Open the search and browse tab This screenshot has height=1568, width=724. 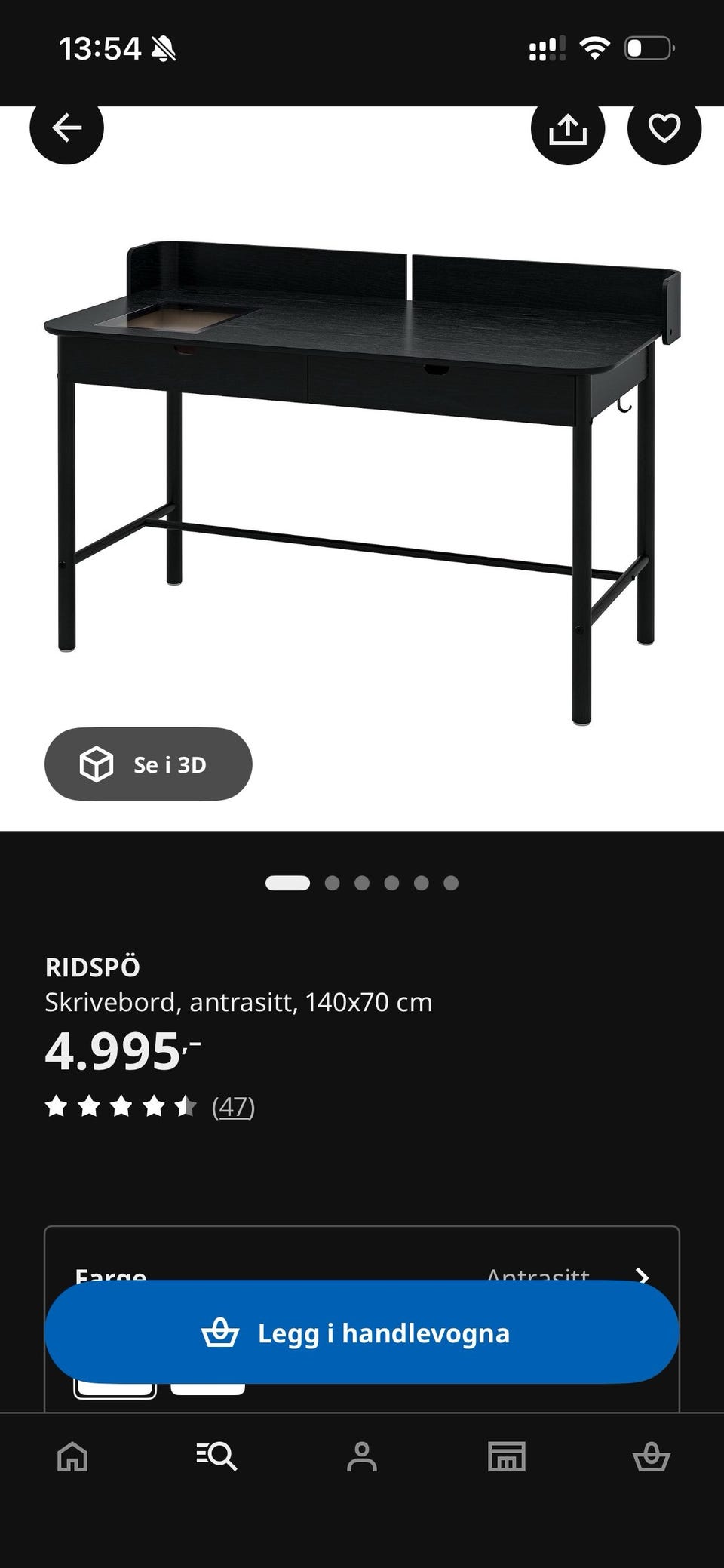217,1456
